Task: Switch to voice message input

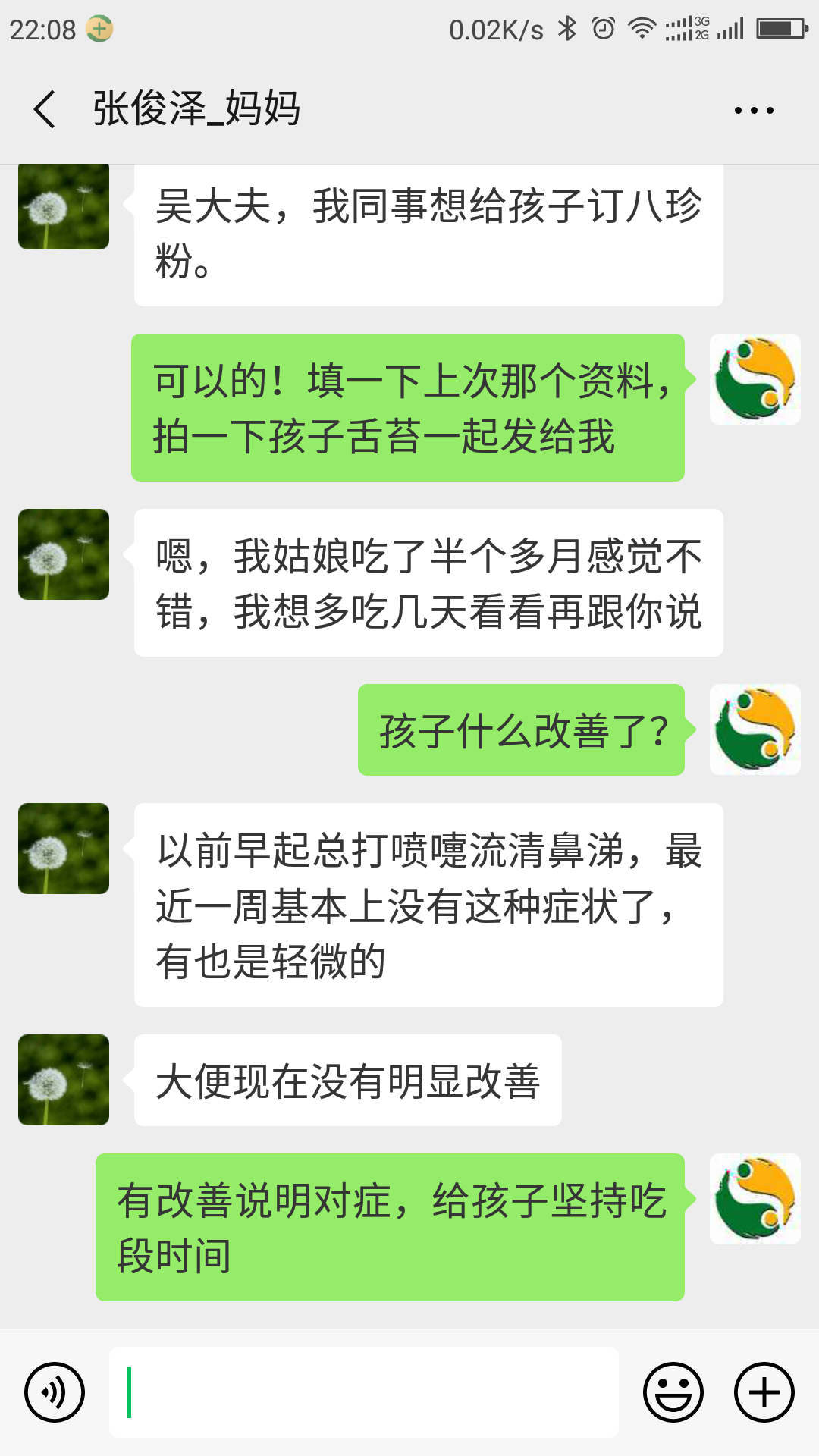Action: [55, 1392]
